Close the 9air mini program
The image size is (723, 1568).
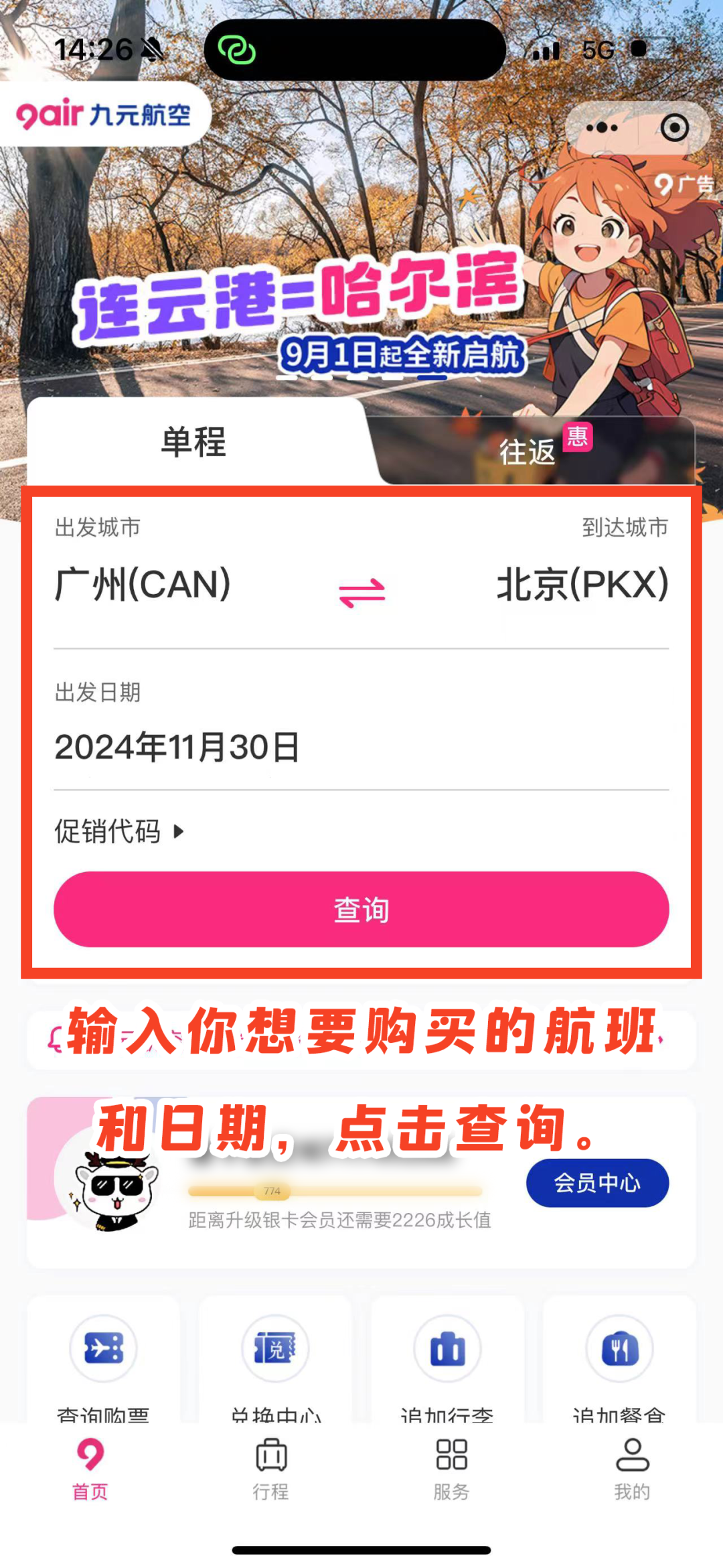click(x=674, y=127)
